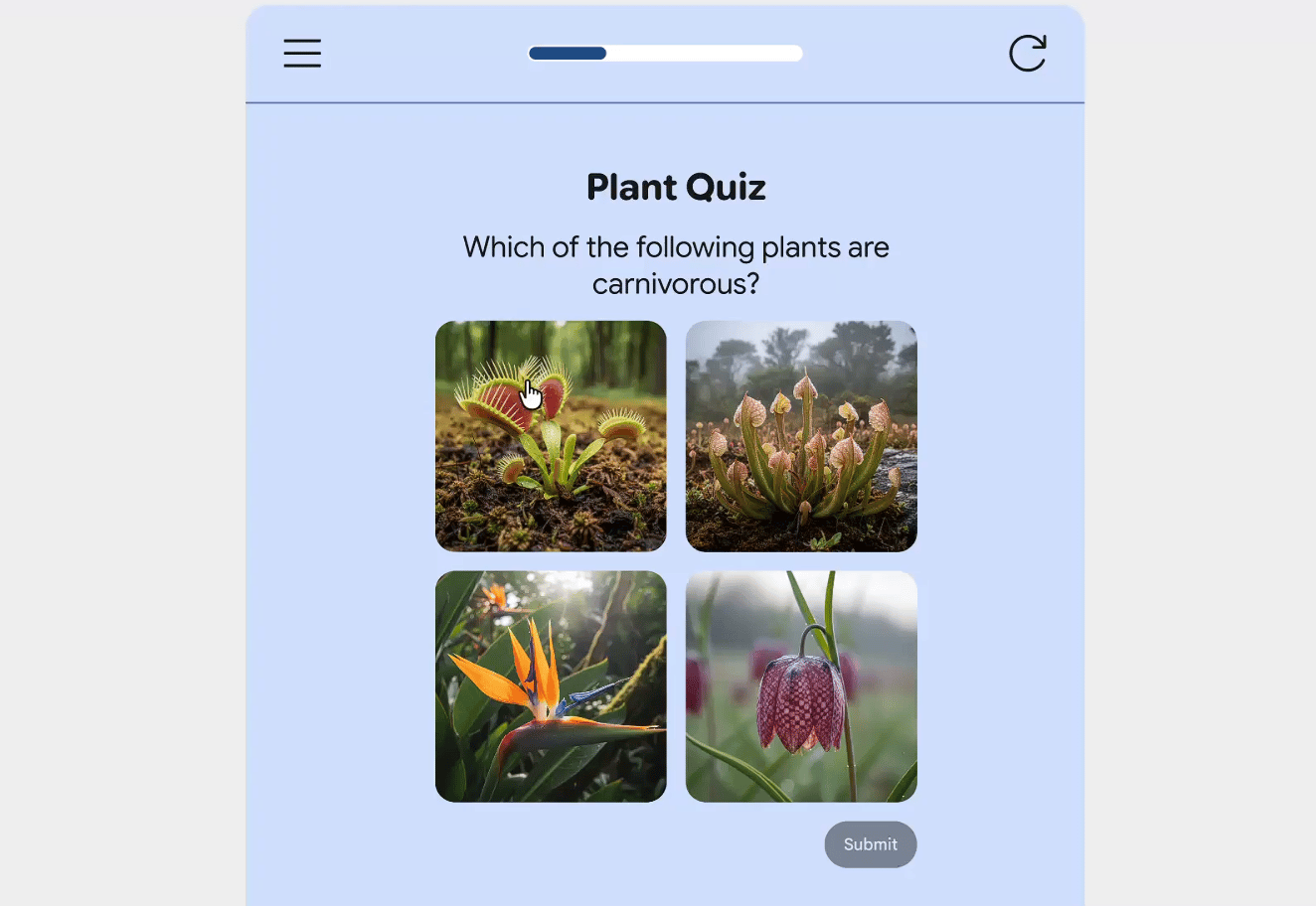Open the hamburger menu
Screen dimensions: 1316x906
(x=302, y=54)
